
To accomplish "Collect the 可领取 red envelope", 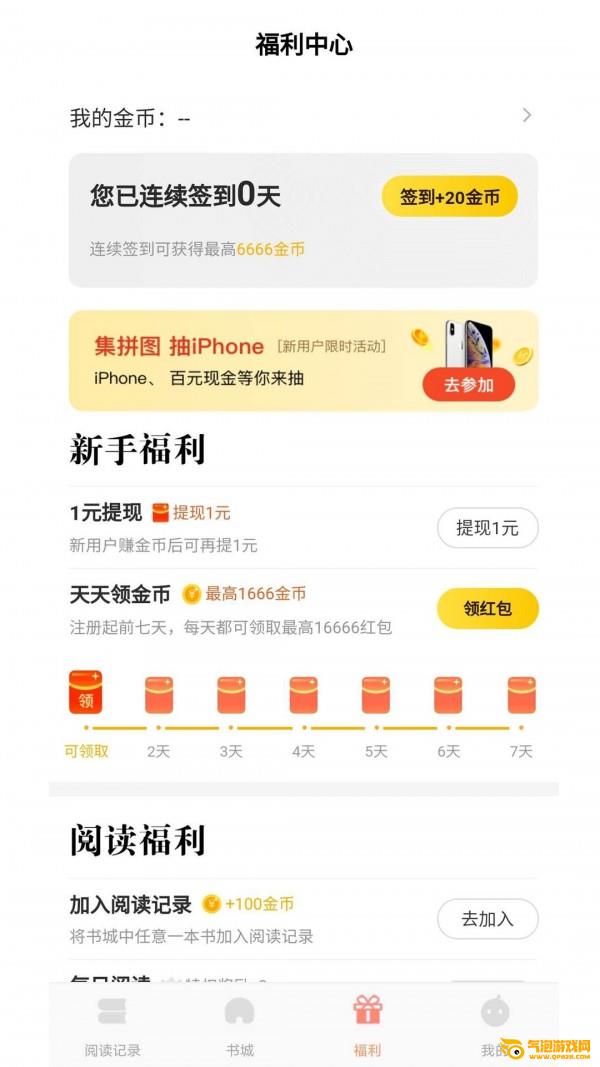I will pos(86,694).
